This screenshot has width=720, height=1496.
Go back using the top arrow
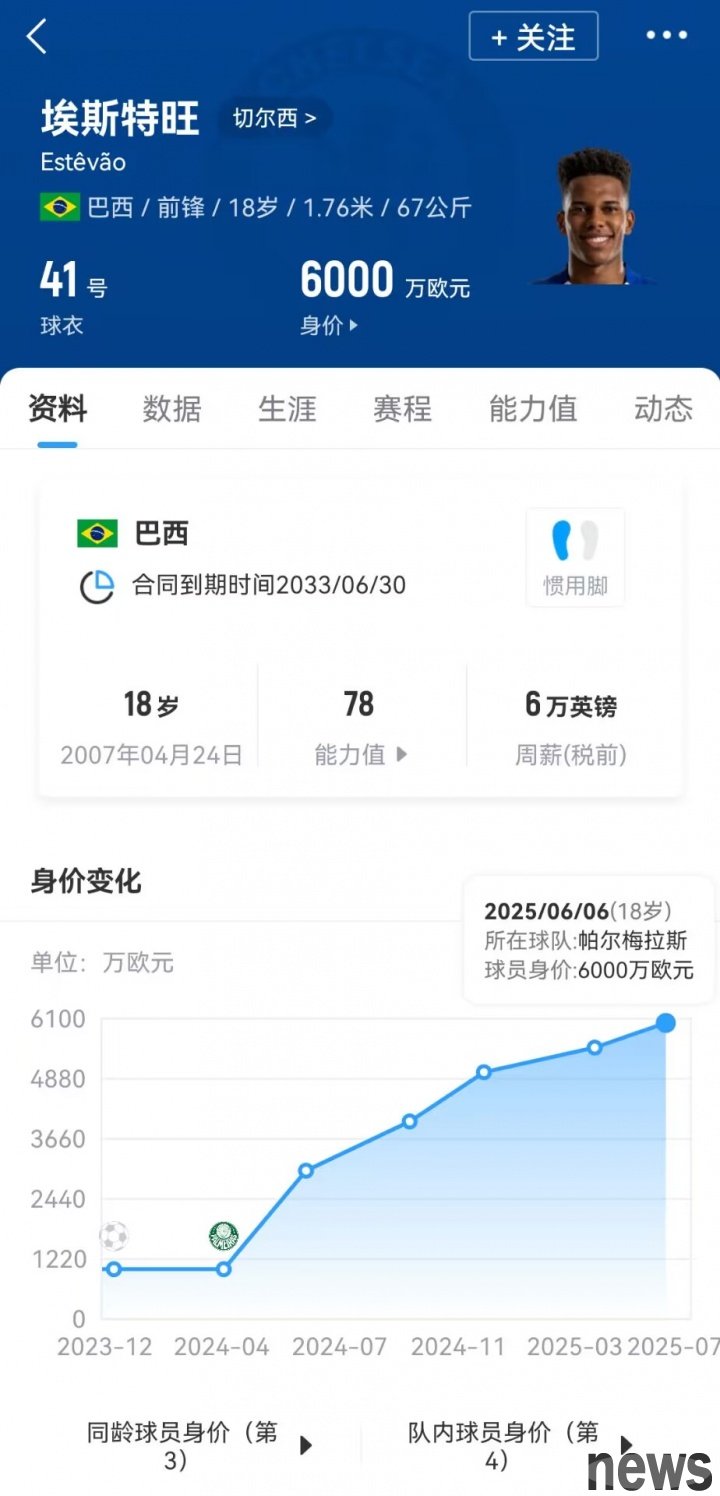click(37, 37)
